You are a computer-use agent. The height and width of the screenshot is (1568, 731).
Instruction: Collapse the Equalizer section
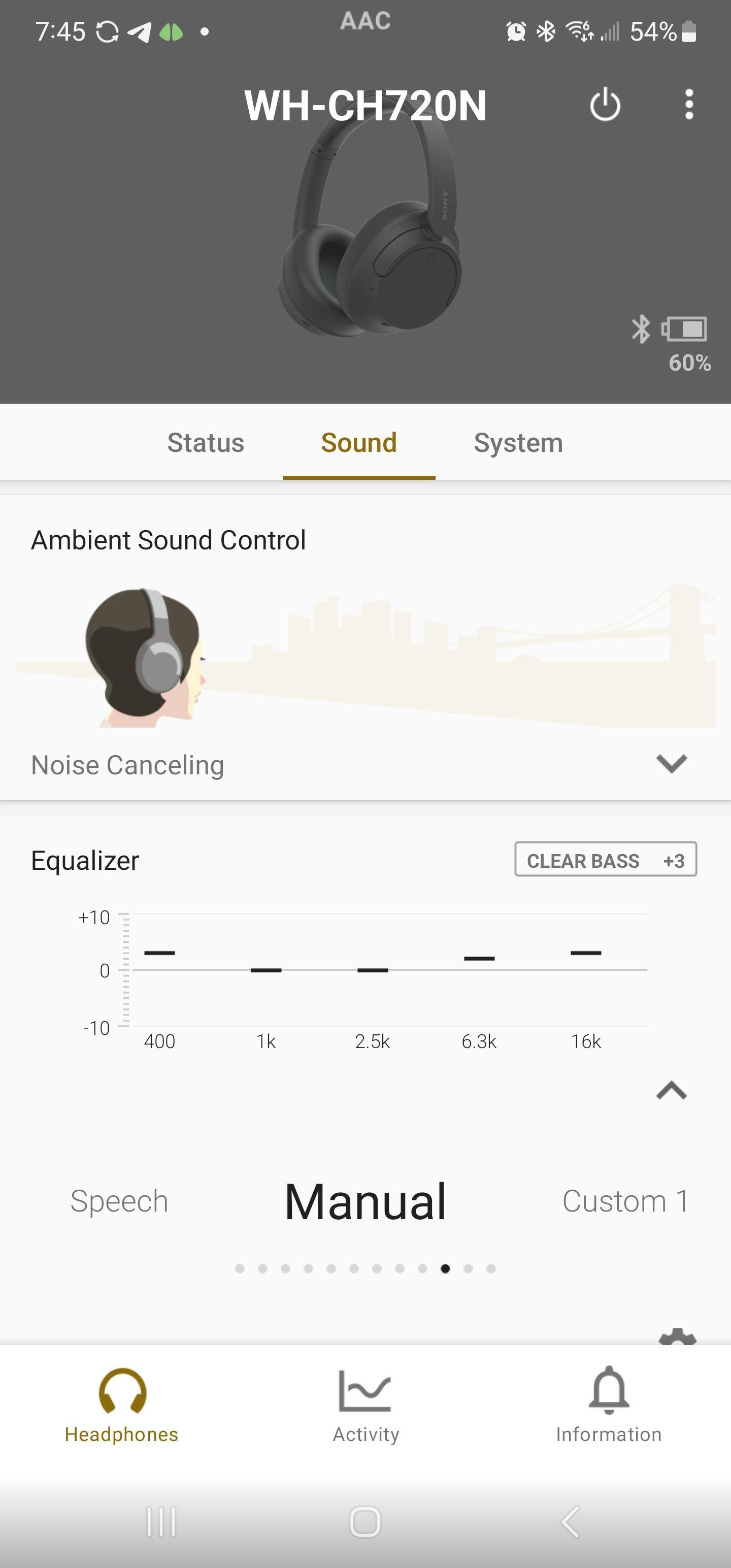[x=671, y=1090]
